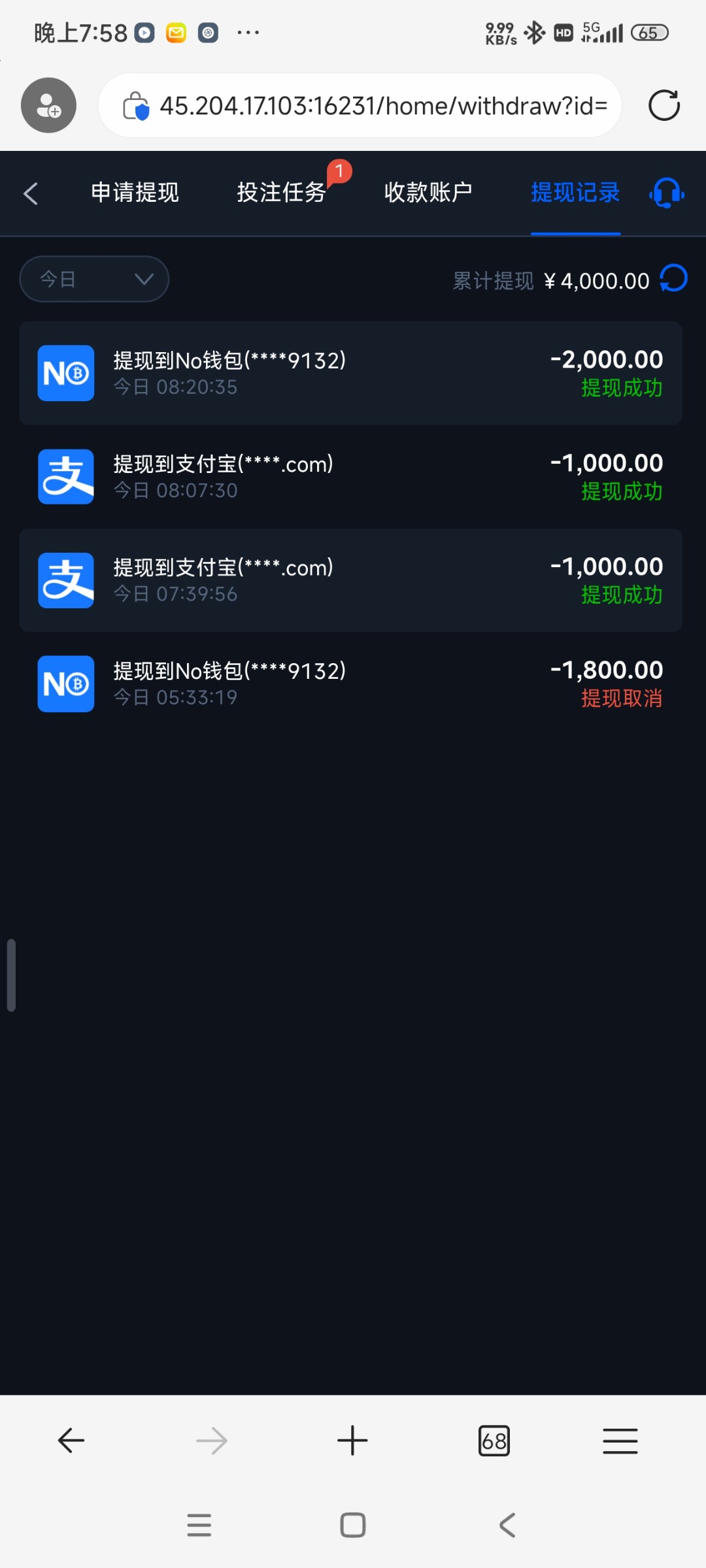The height and width of the screenshot is (1568, 706).
Task: Refresh the 累计提现 total
Action: [673, 279]
